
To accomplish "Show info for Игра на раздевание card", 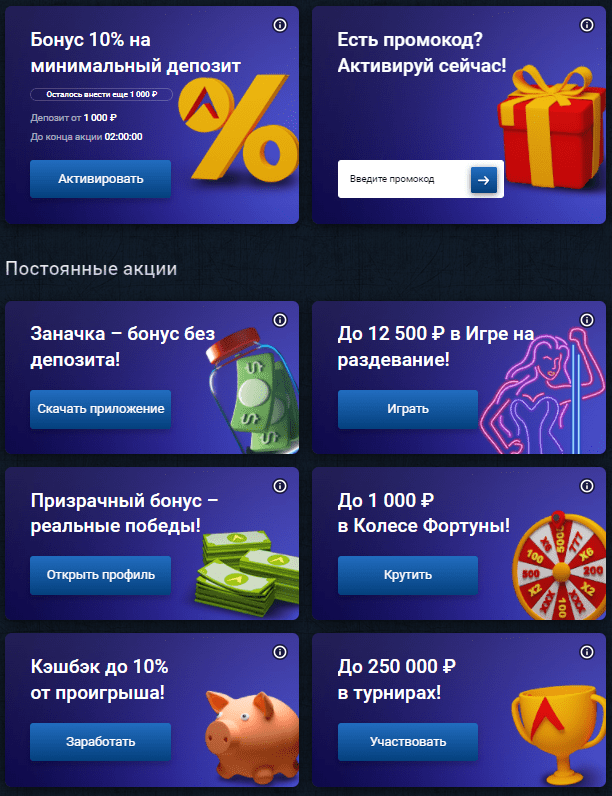I will click(x=586, y=320).
